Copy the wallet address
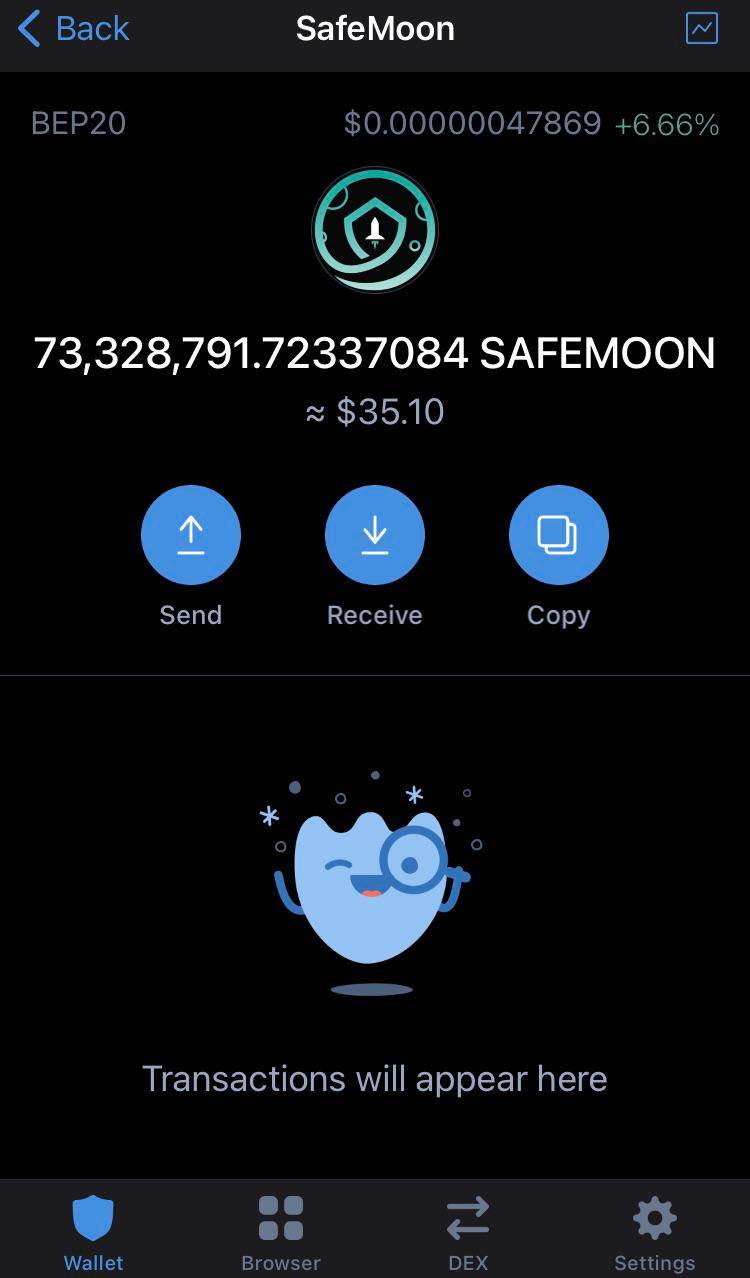This screenshot has width=750, height=1278. (x=558, y=534)
